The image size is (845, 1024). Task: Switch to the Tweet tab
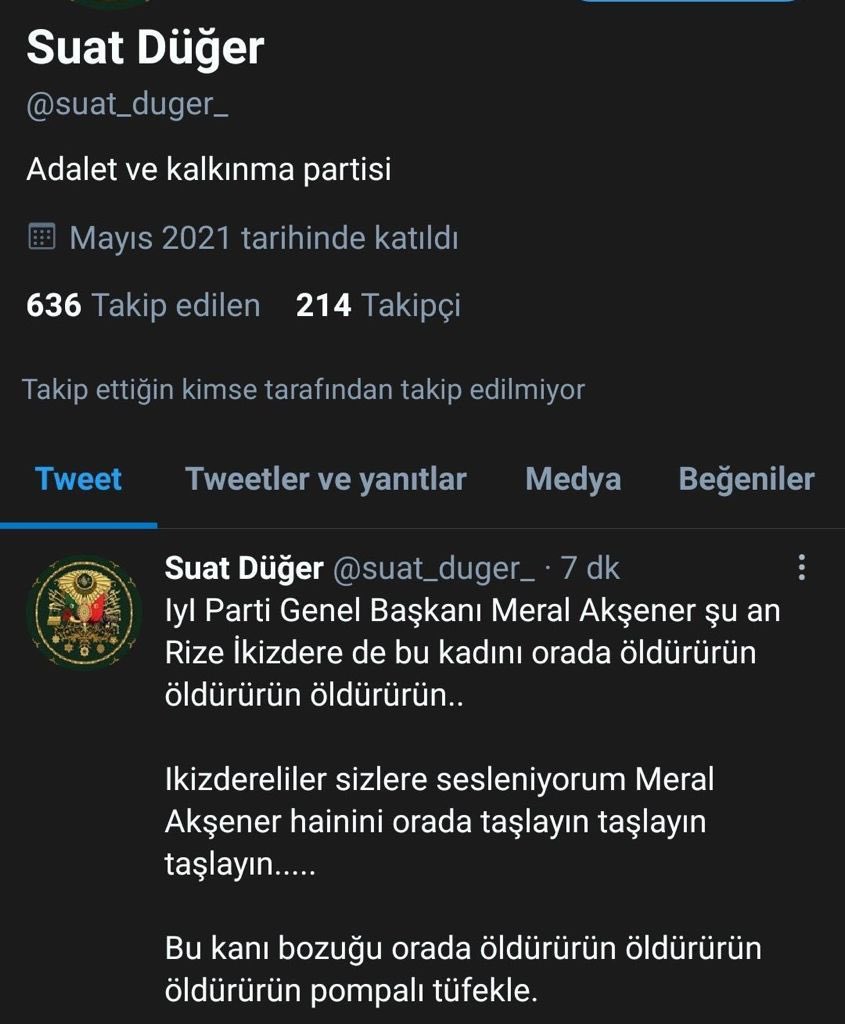tap(78, 479)
